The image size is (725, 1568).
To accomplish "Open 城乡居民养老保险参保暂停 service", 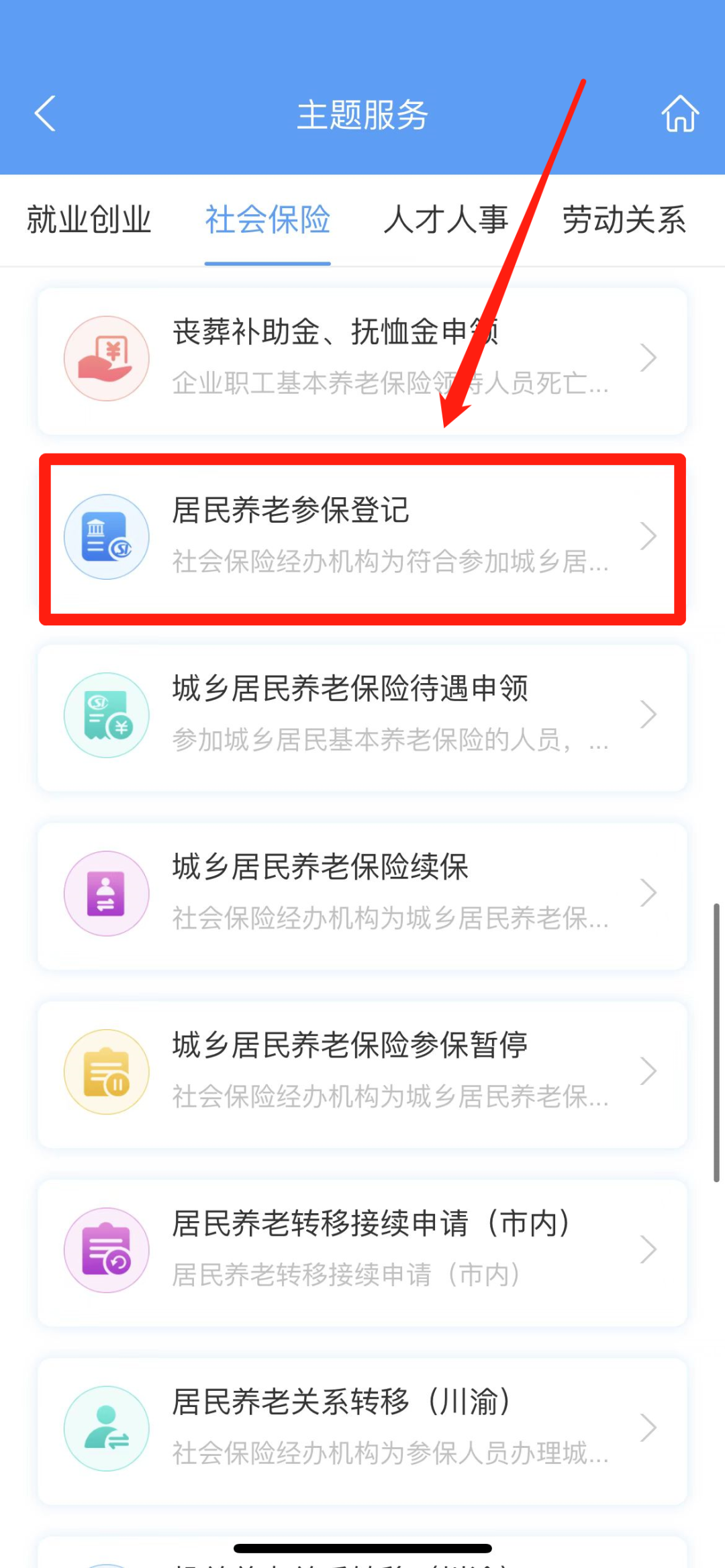I will click(x=362, y=1072).
